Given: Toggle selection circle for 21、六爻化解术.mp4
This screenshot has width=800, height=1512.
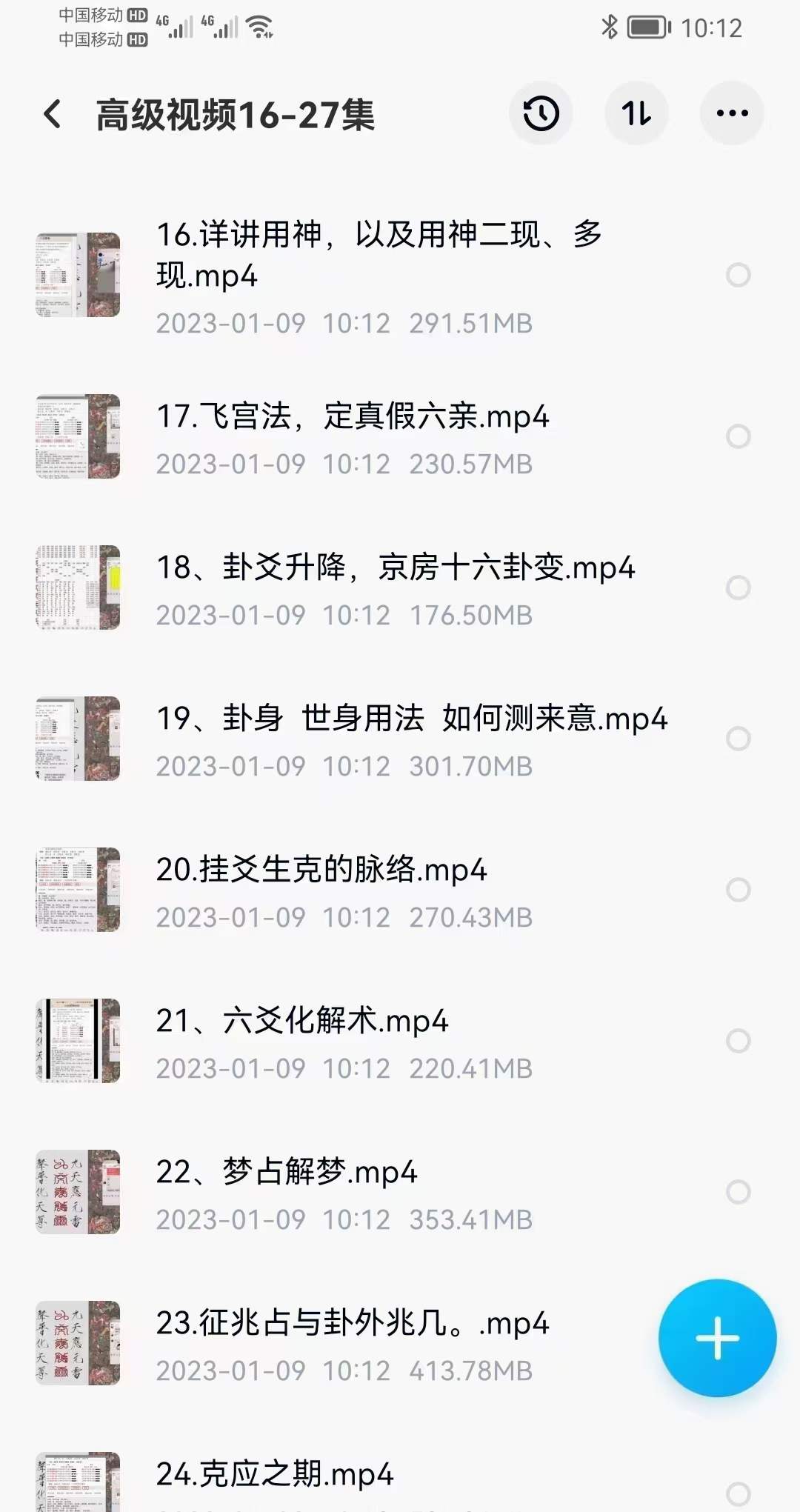Looking at the screenshot, I should 736,1039.
